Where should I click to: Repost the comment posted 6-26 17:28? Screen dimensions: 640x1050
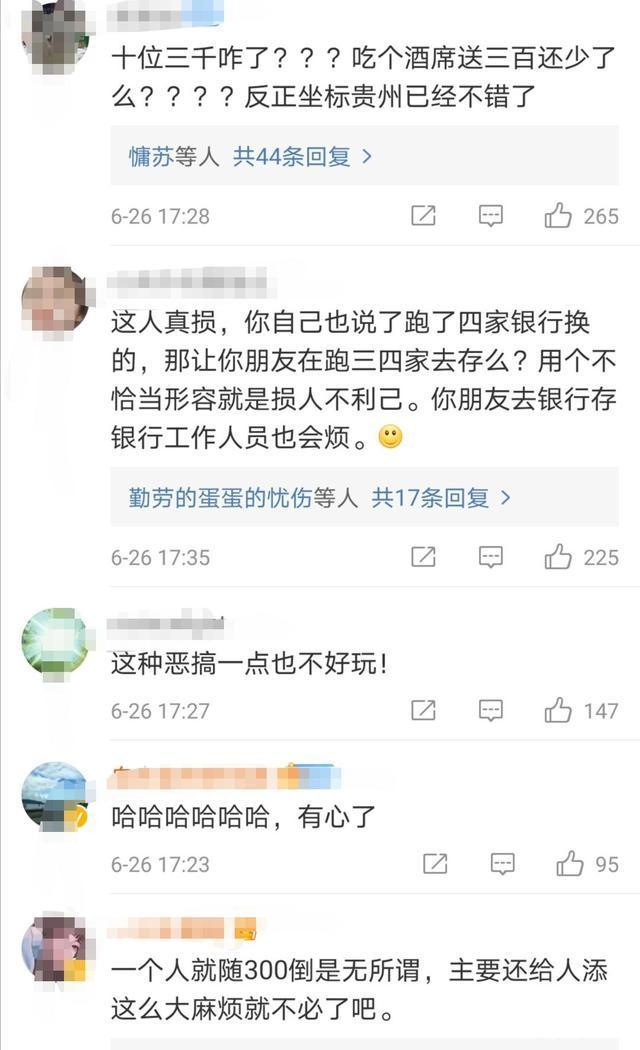(x=423, y=215)
